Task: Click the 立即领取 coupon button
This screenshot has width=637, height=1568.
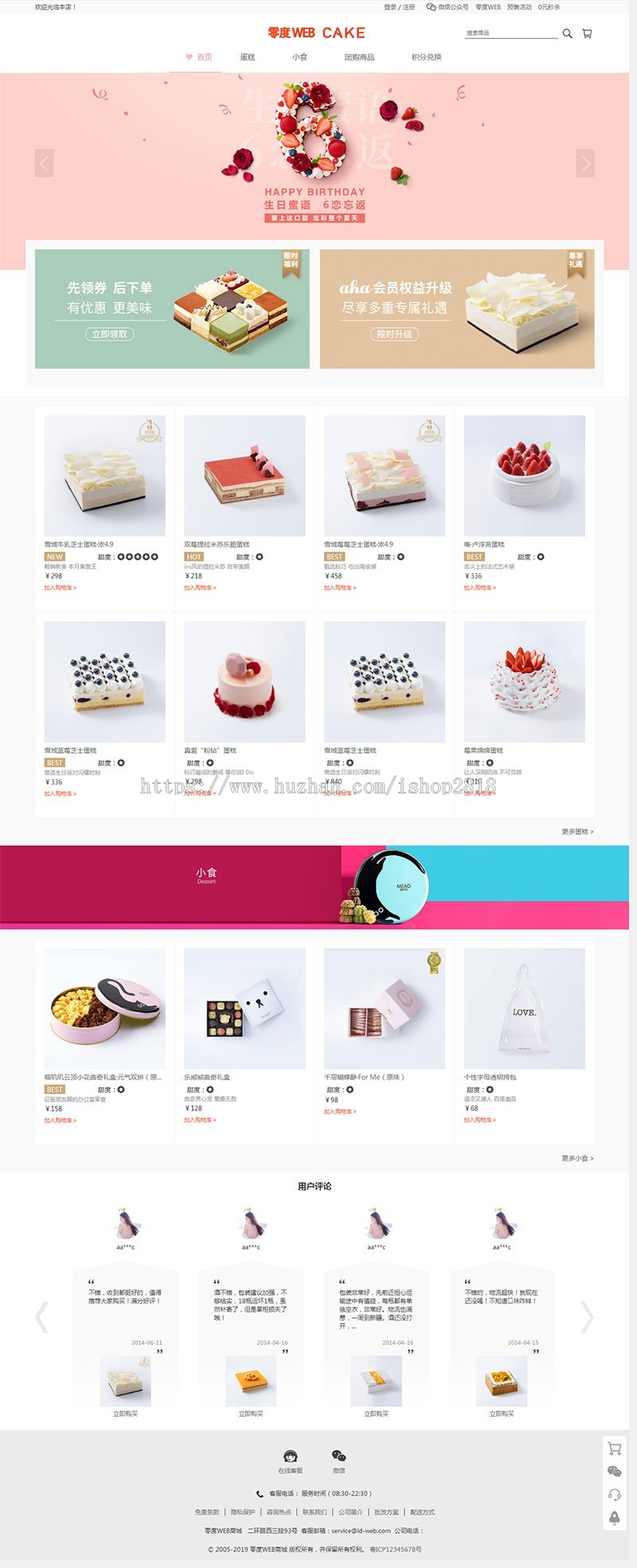Action: (x=112, y=335)
